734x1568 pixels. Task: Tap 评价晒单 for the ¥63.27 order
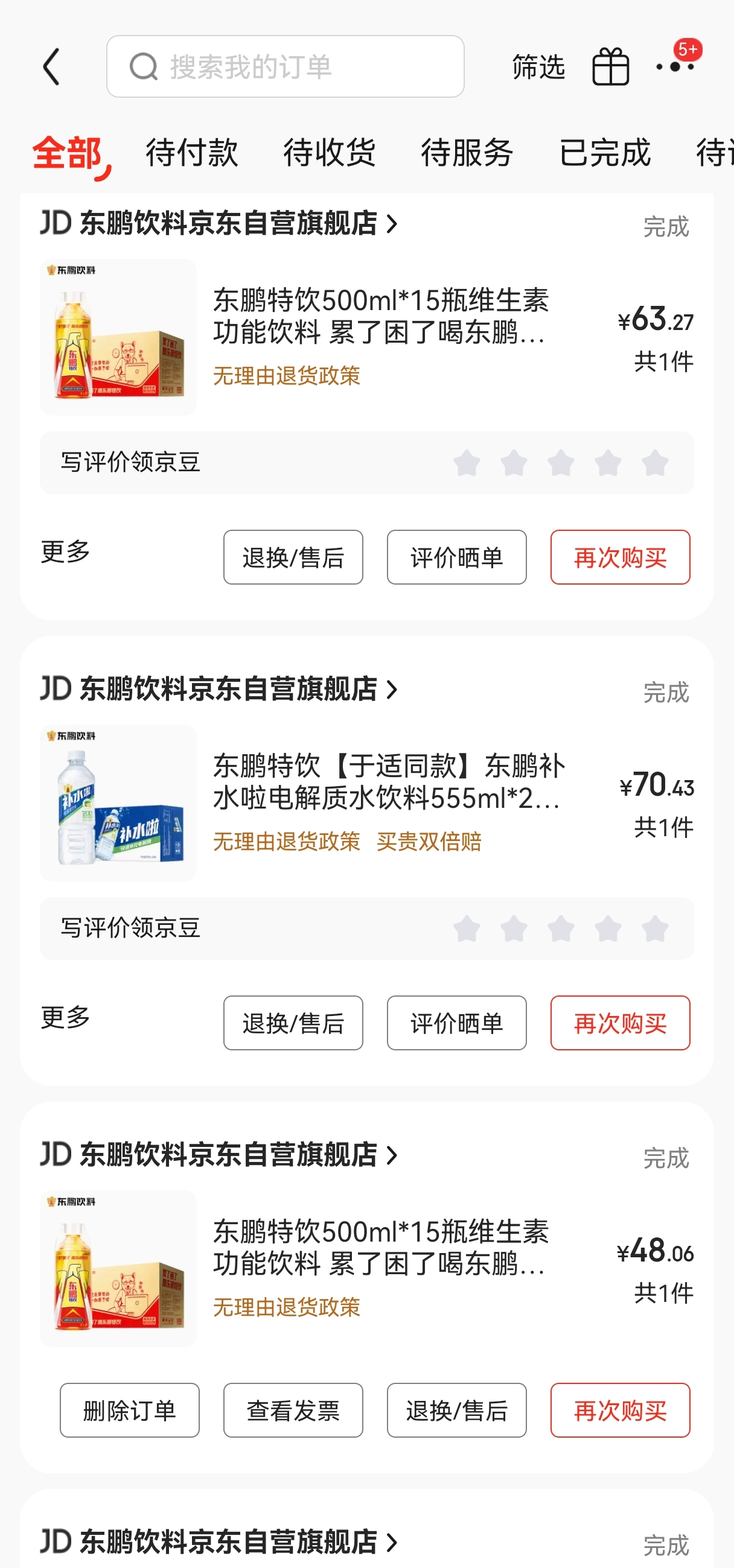tap(457, 557)
